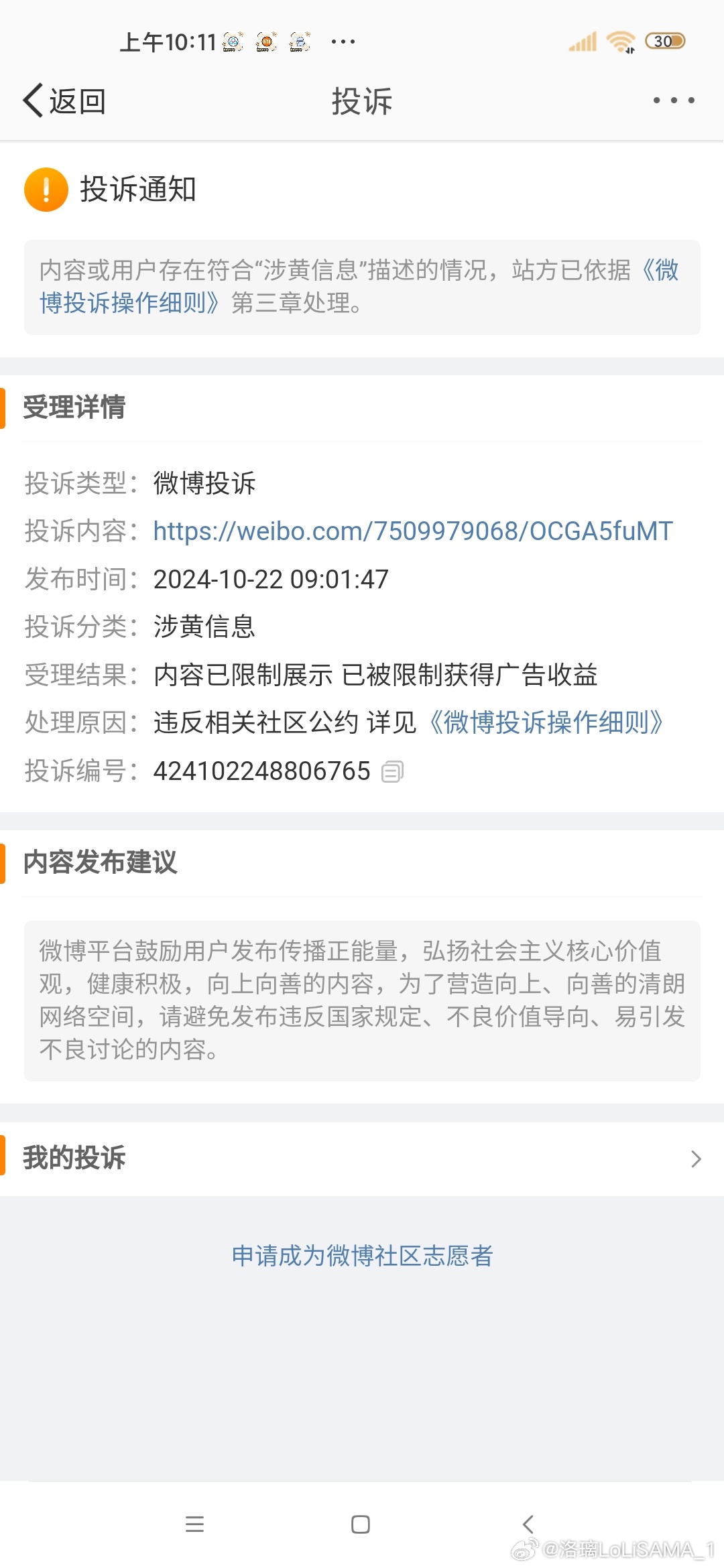Go back using the 返回 button
724x1568 pixels.
pos(64,101)
